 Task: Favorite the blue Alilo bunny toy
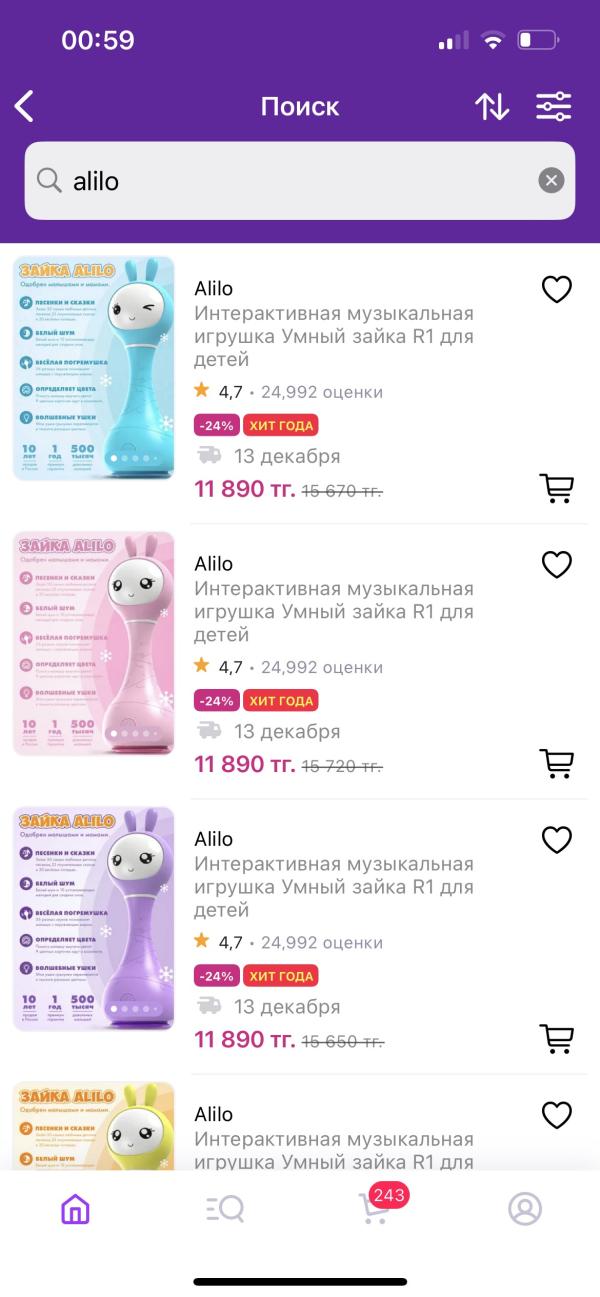[556, 289]
